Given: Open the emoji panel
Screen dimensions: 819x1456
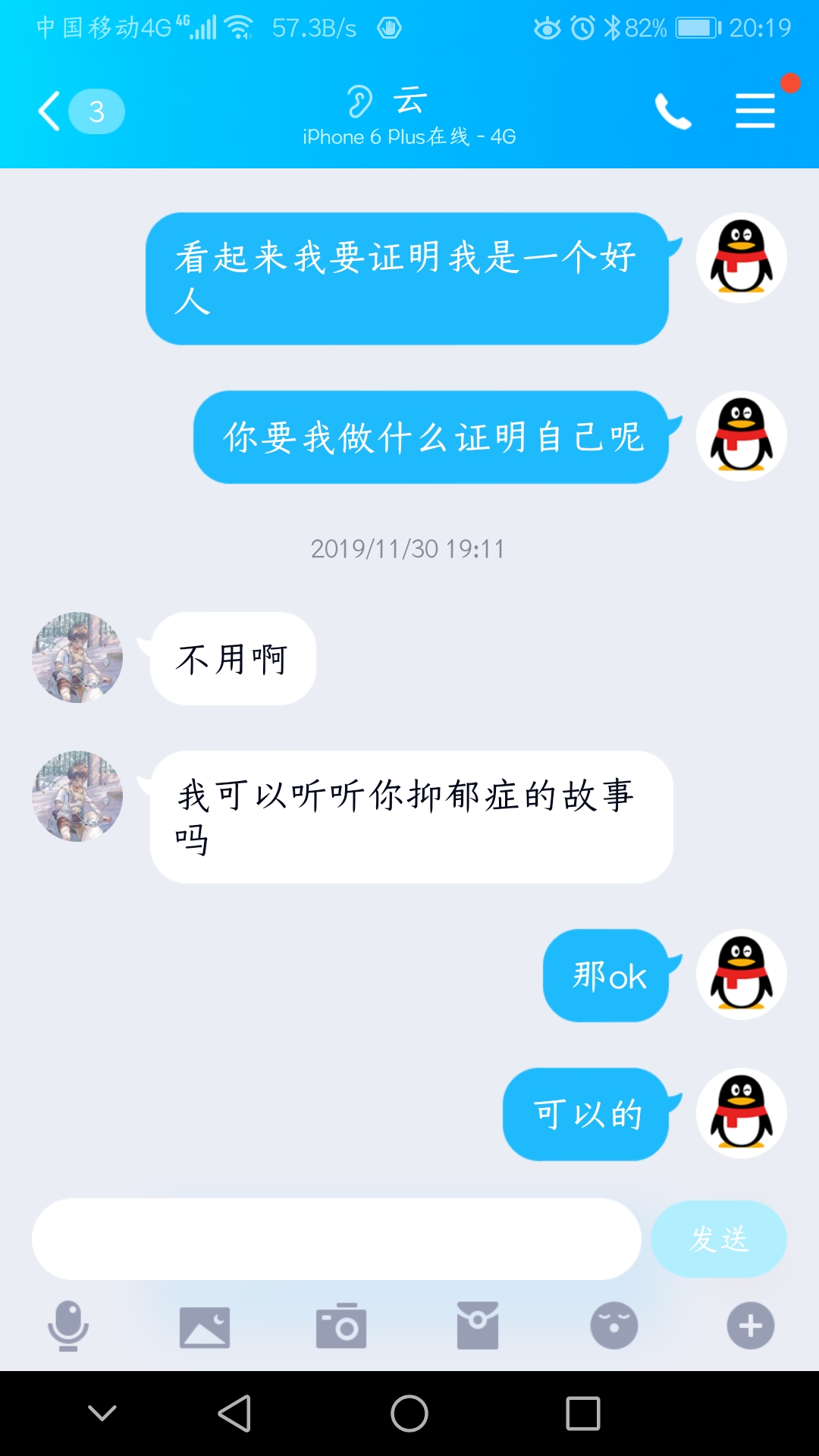Looking at the screenshot, I should pos(614,1326).
